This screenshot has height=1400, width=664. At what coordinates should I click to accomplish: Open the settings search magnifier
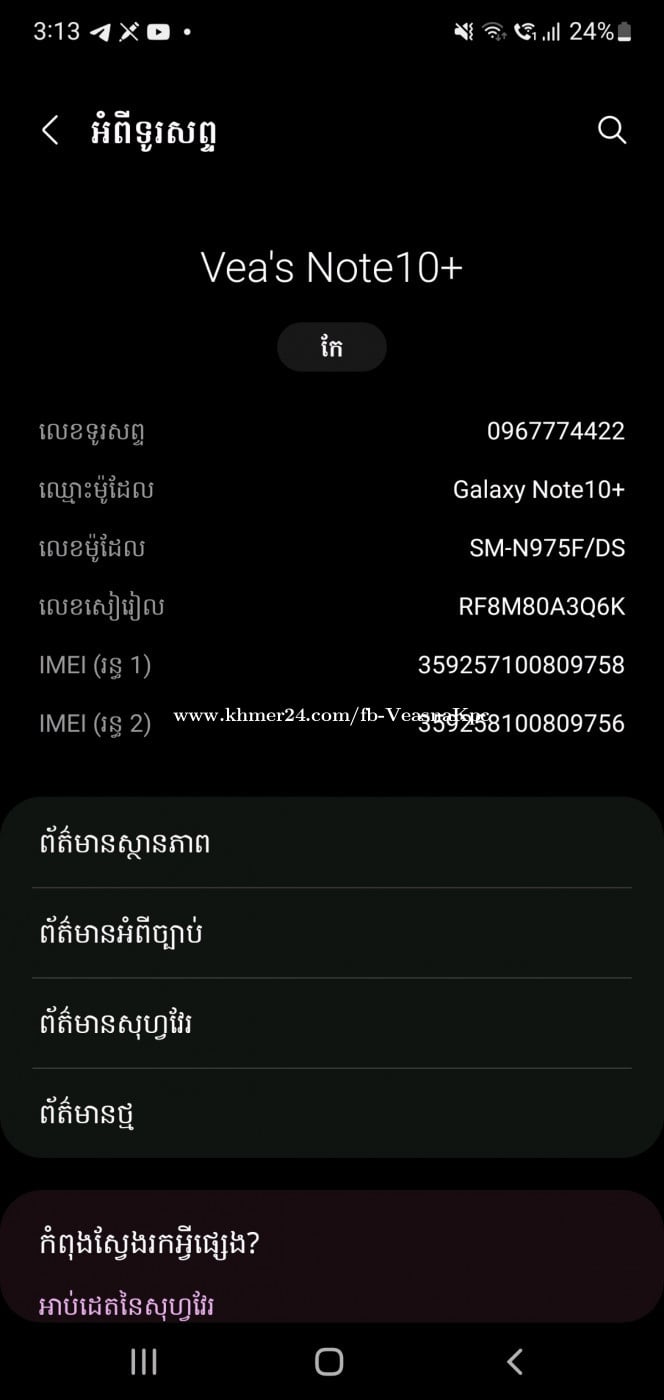611,130
